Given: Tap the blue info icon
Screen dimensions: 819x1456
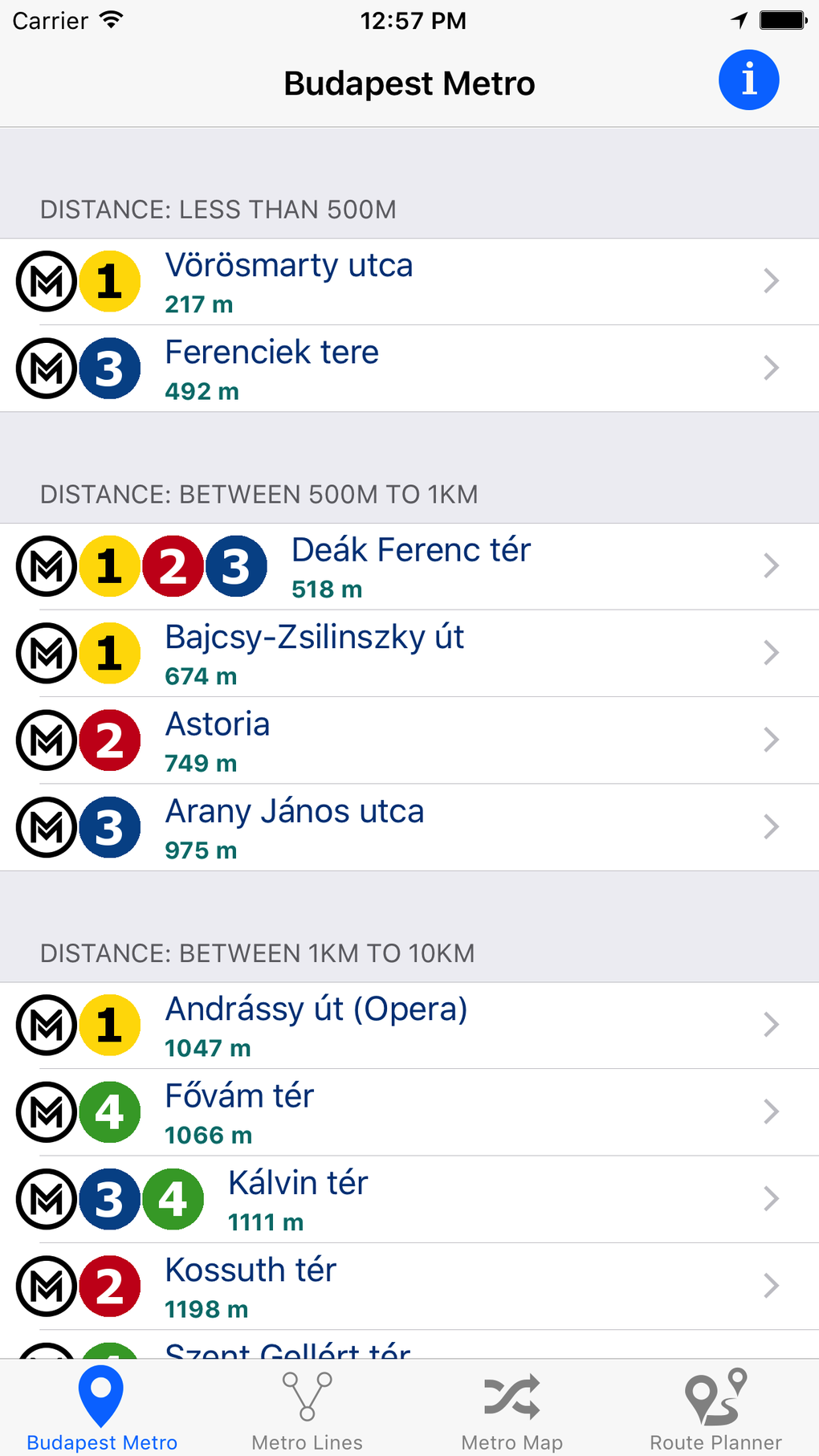Looking at the screenshot, I should click(748, 80).
